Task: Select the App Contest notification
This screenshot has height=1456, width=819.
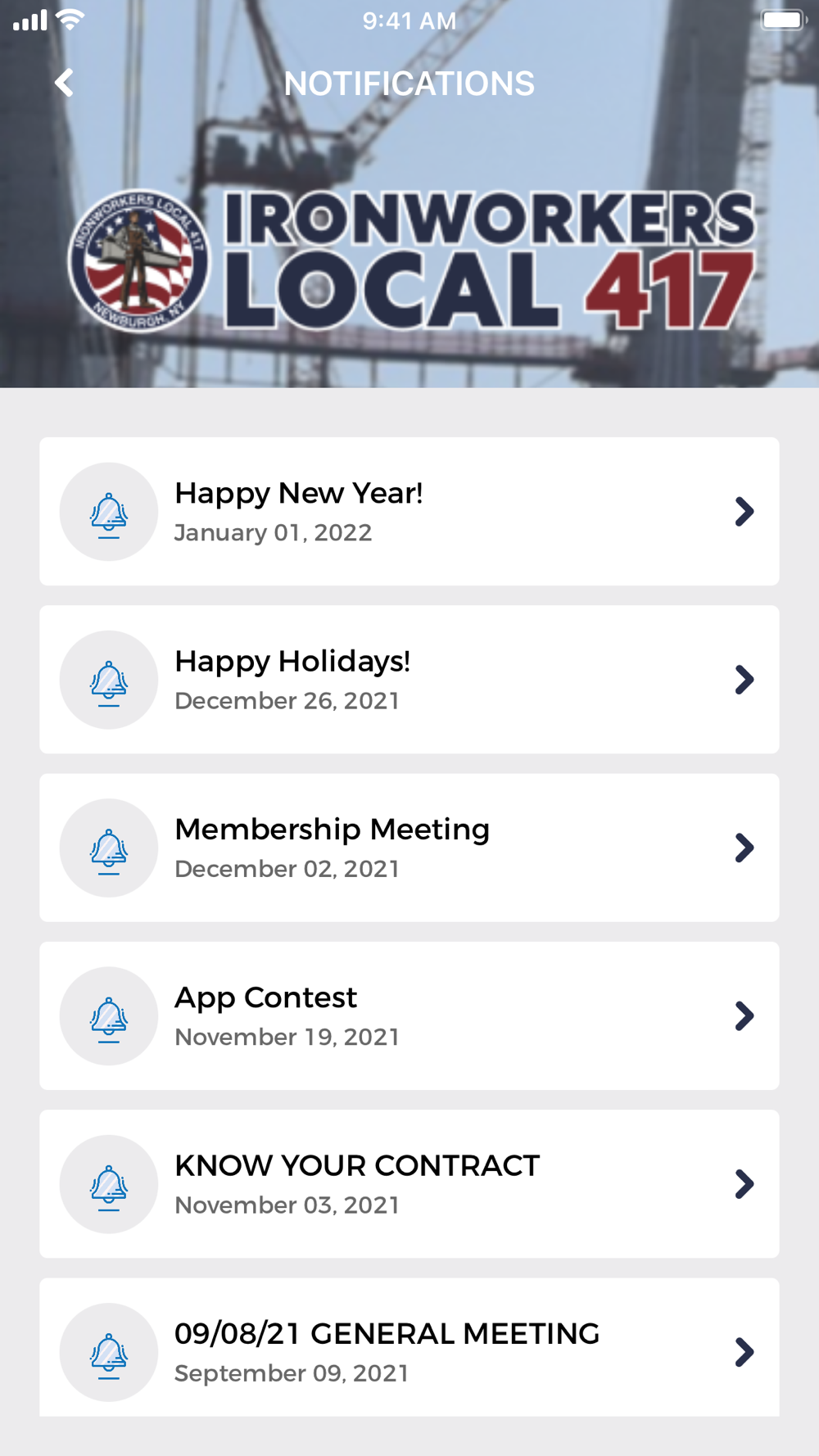Action: 409,1015
